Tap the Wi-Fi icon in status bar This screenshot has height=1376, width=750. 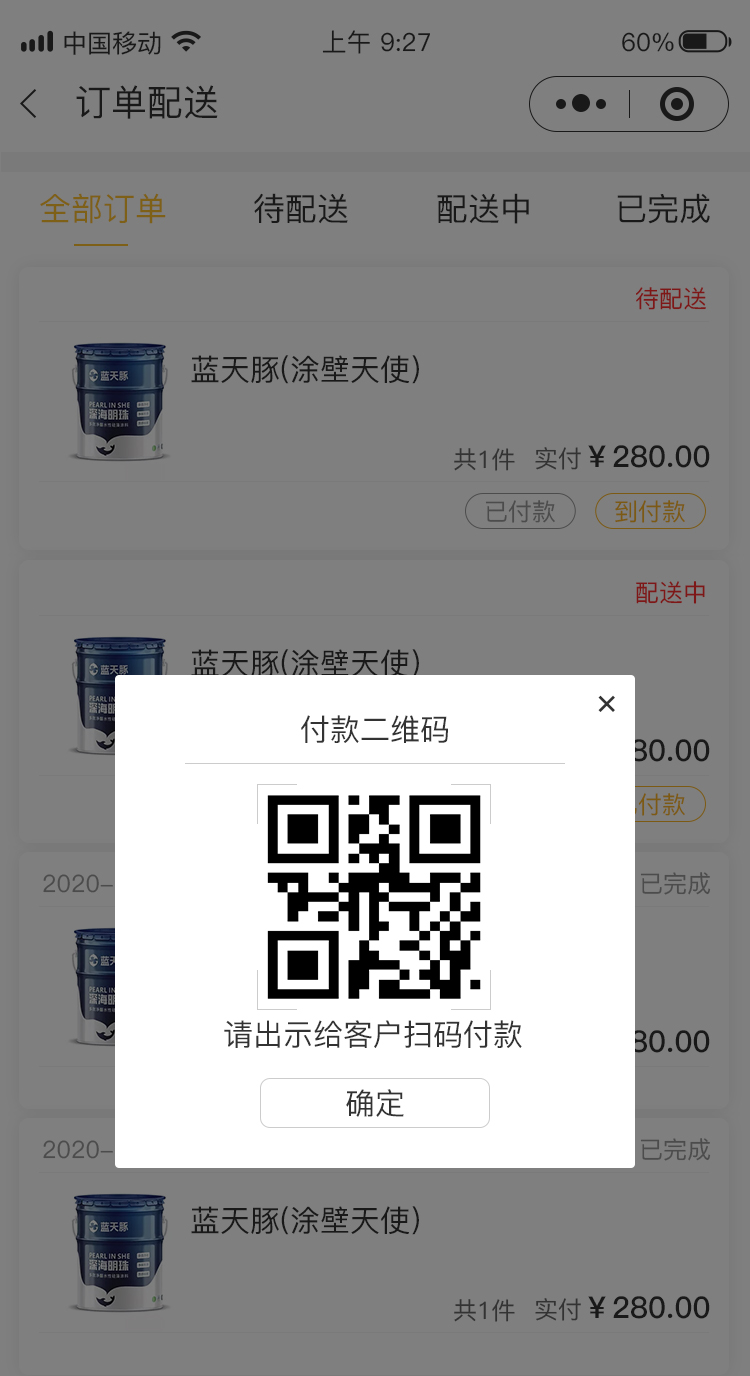pos(186,40)
